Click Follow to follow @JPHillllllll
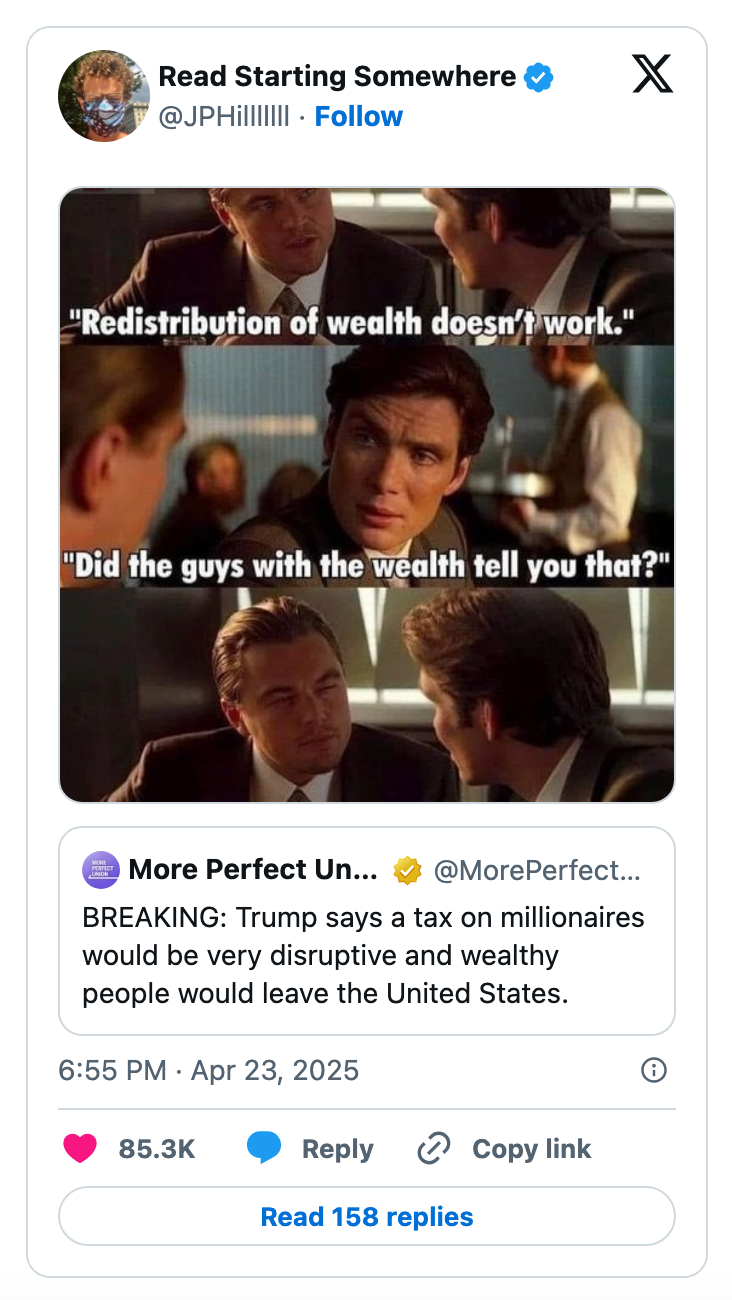 [x=359, y=117]
